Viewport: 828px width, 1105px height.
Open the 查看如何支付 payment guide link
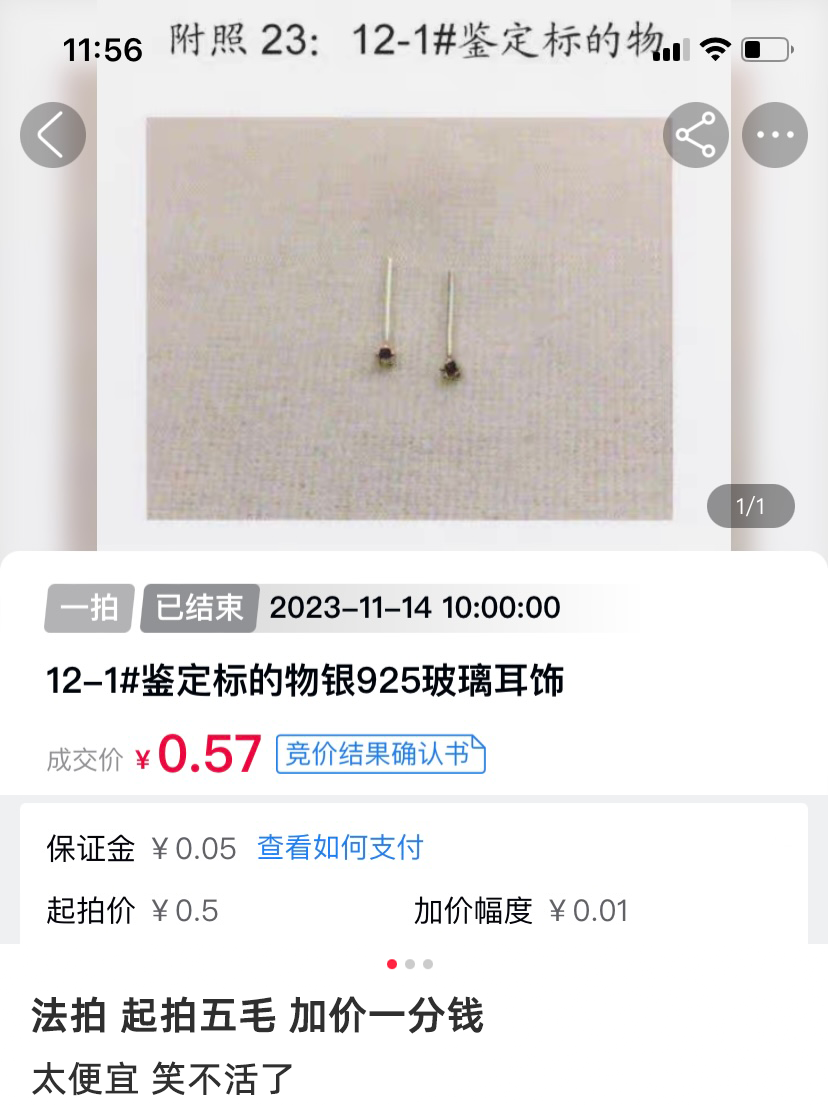coord(340,848)
